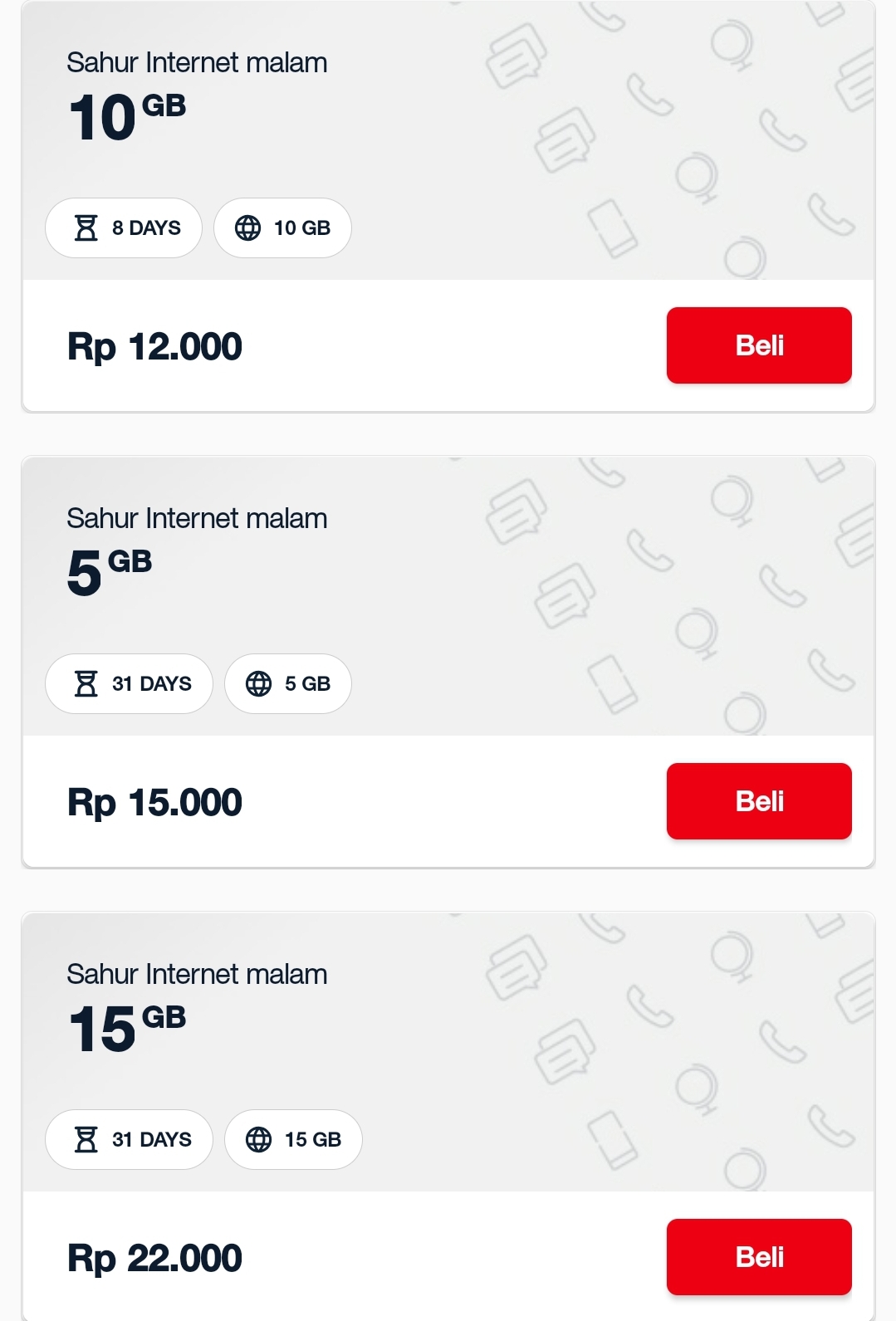Click Beli for the Rp 22.000 package
The image size is (896, 1321).
click(x=758, y=1257)
